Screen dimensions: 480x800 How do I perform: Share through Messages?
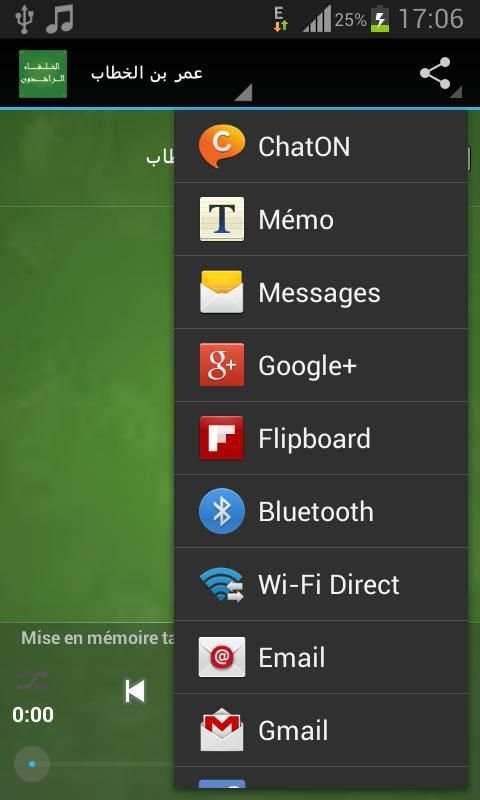tap(321, 292)
